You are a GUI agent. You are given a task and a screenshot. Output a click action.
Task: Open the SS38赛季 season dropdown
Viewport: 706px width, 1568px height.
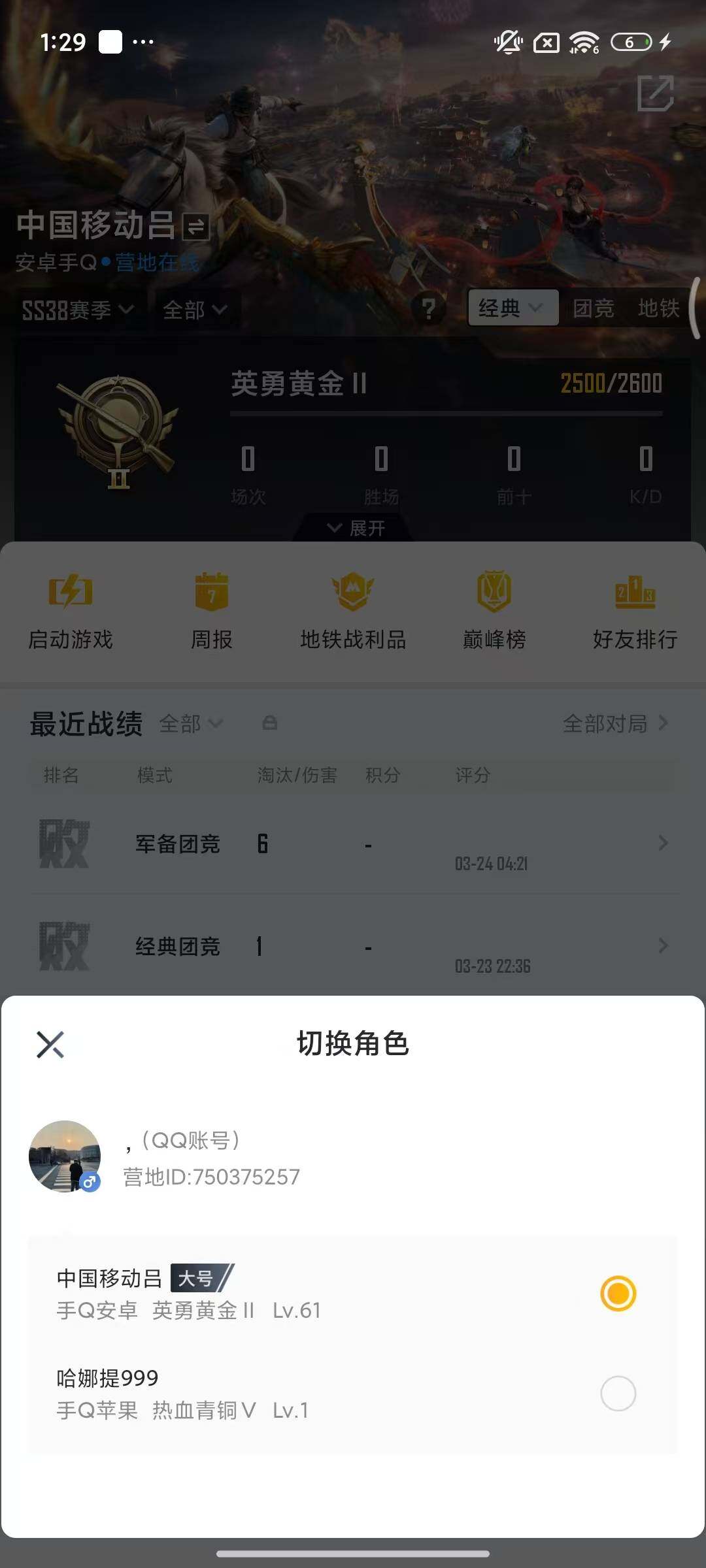pos(75,310)
